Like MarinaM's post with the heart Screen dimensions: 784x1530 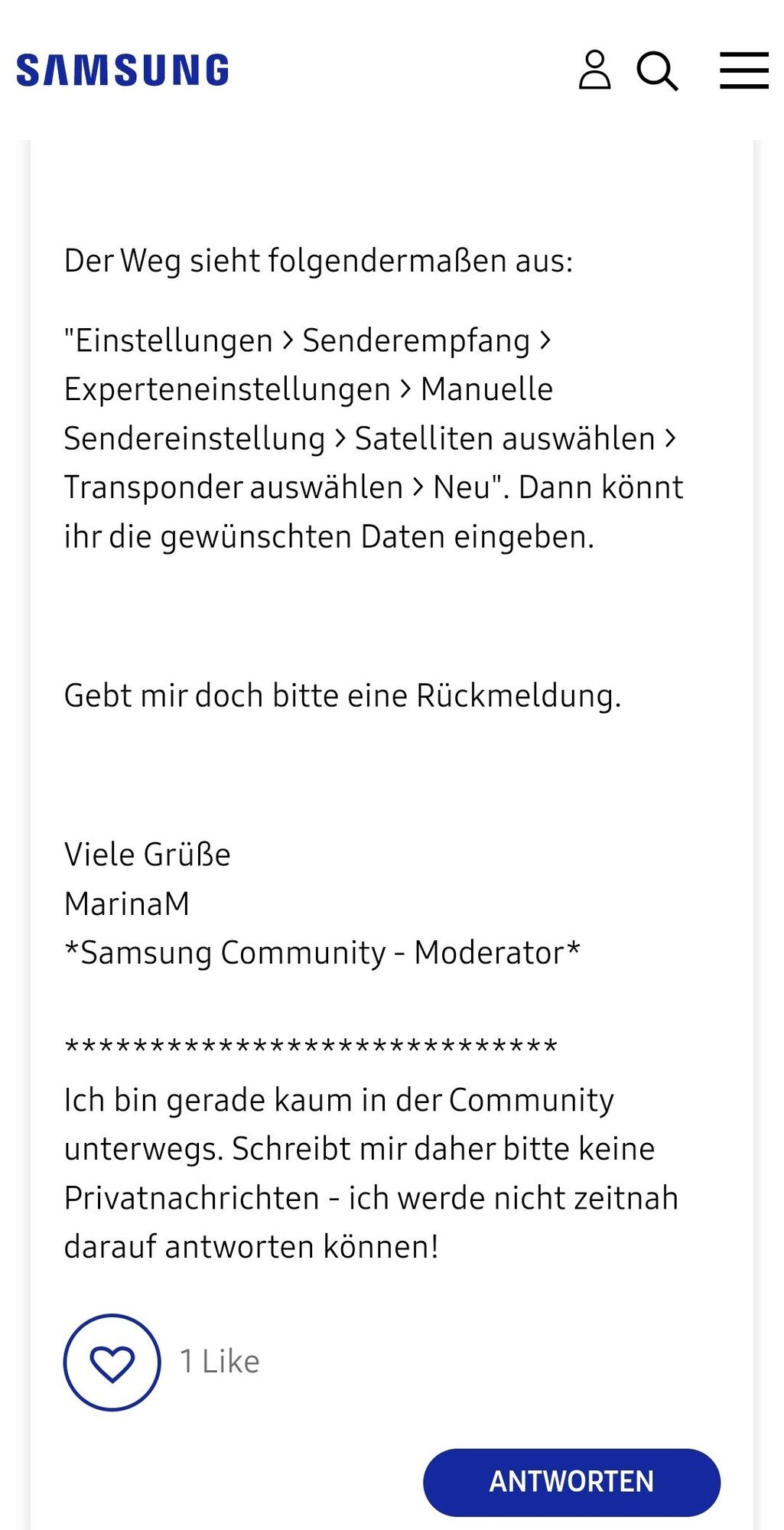pos(112,1362)
